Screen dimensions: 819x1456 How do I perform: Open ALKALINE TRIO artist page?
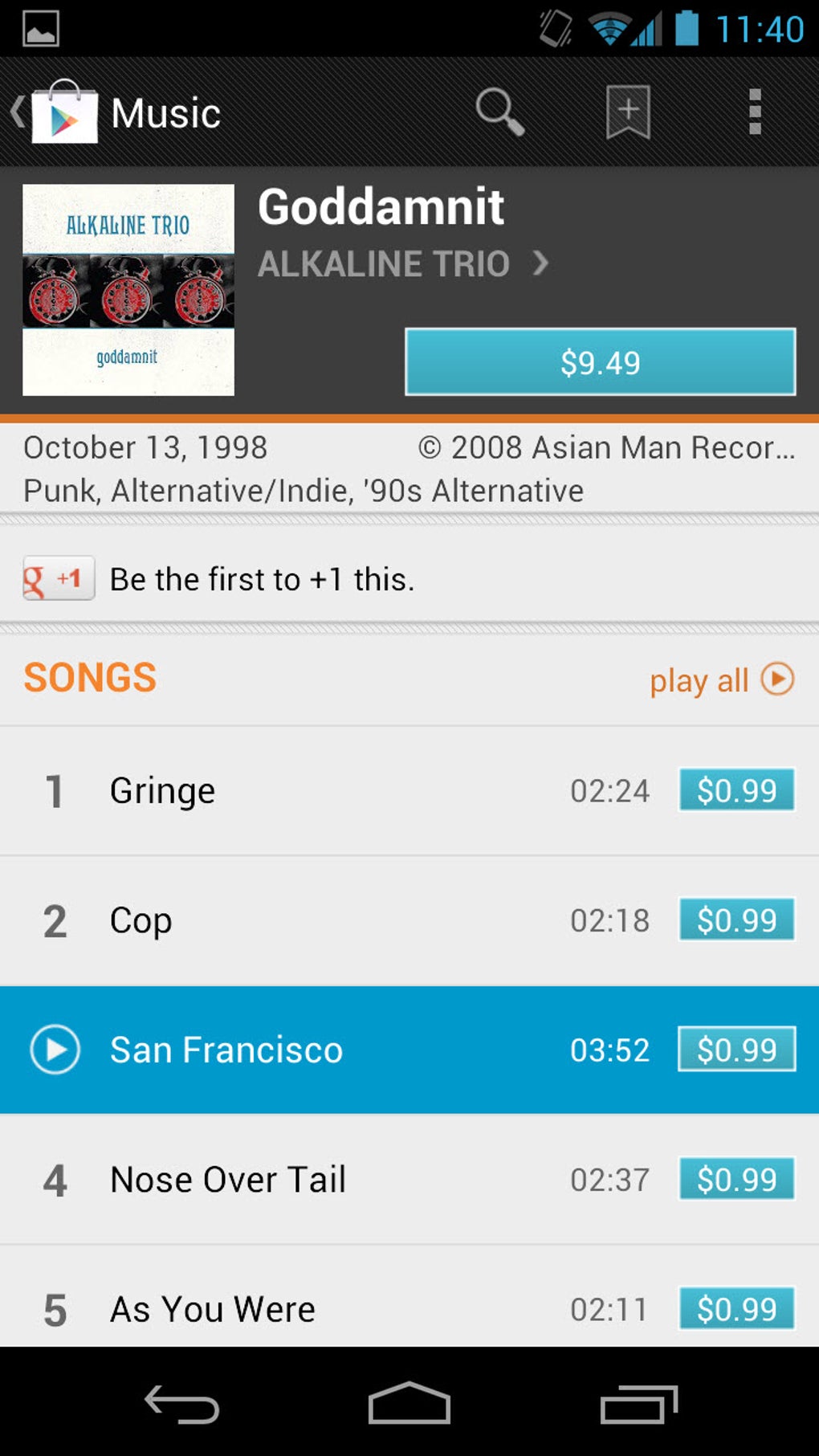[403, 263]
